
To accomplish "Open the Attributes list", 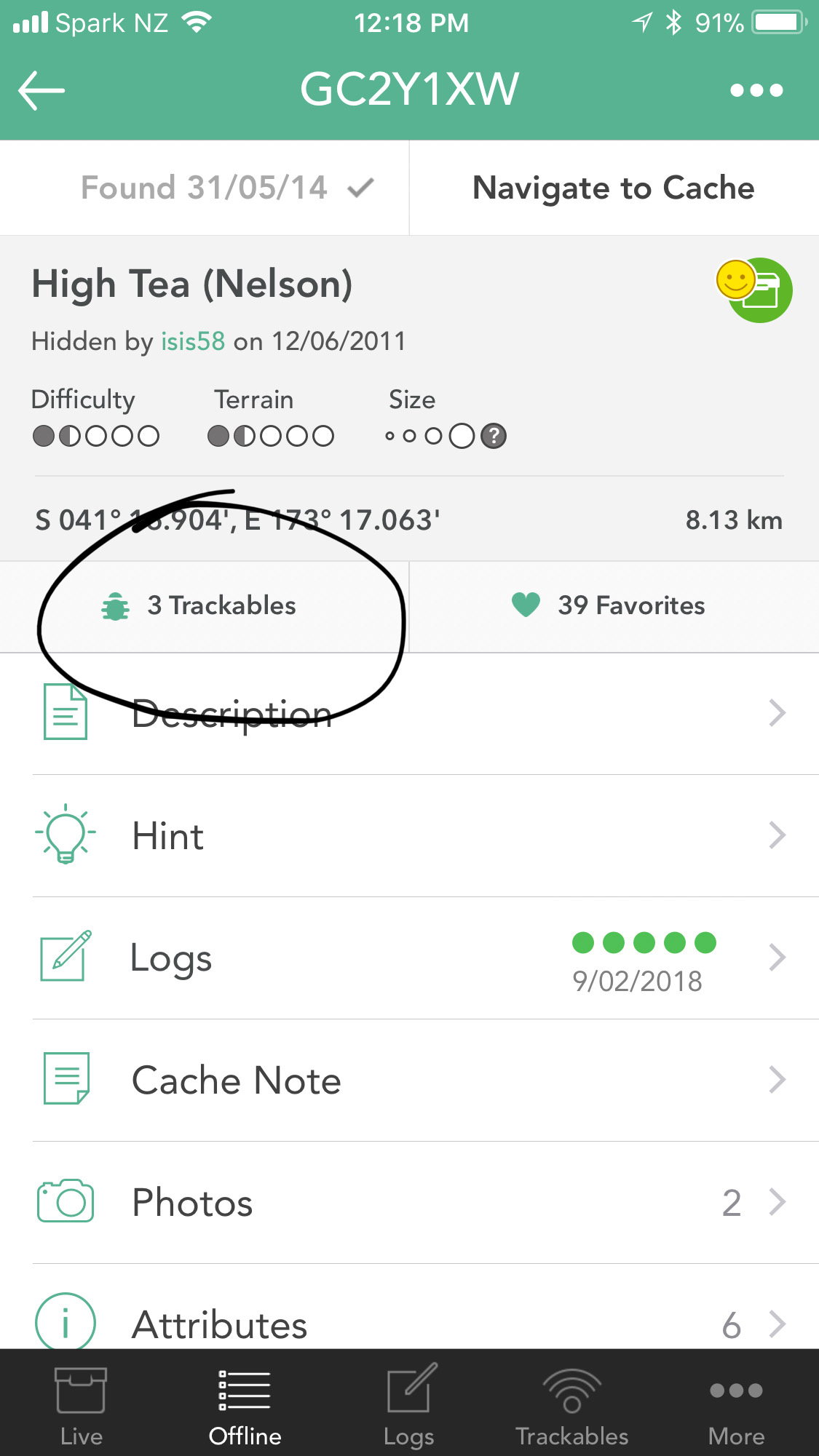I will tap(409, 1308).
